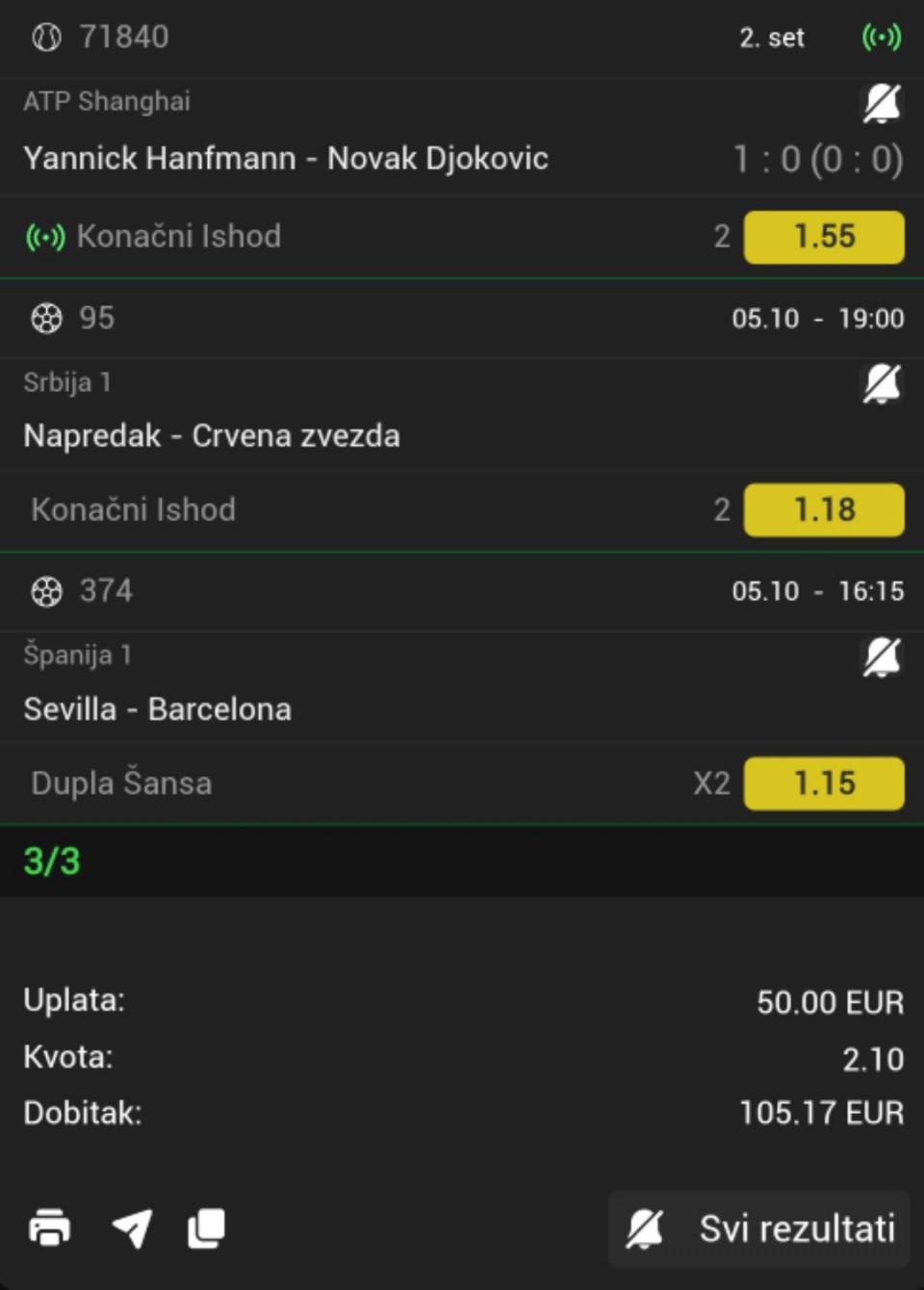The image size is (924, 1290).
Task: Share the ticket via send icon
Action: [132, 1228]
